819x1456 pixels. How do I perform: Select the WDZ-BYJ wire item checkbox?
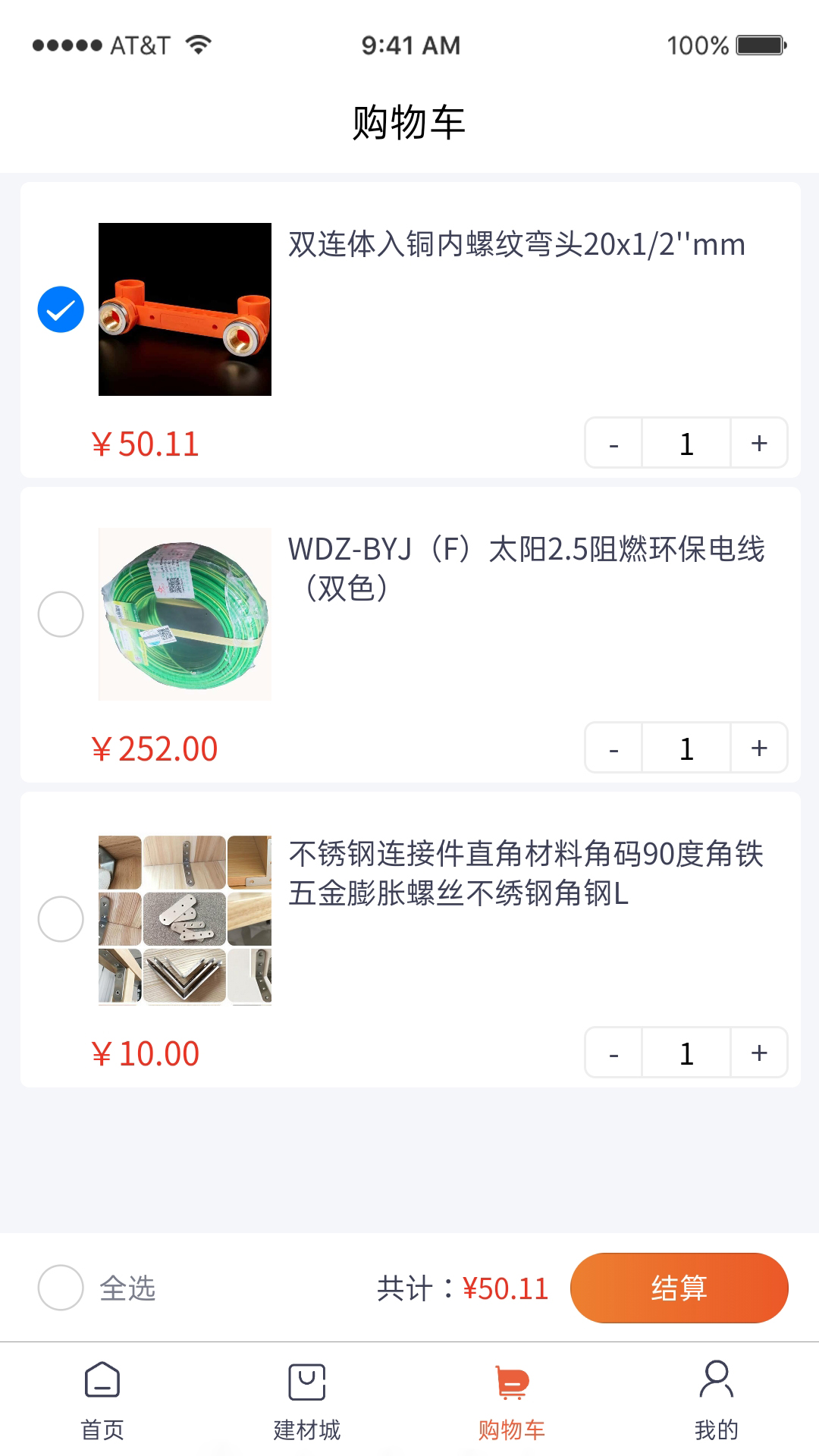point(61,614)
